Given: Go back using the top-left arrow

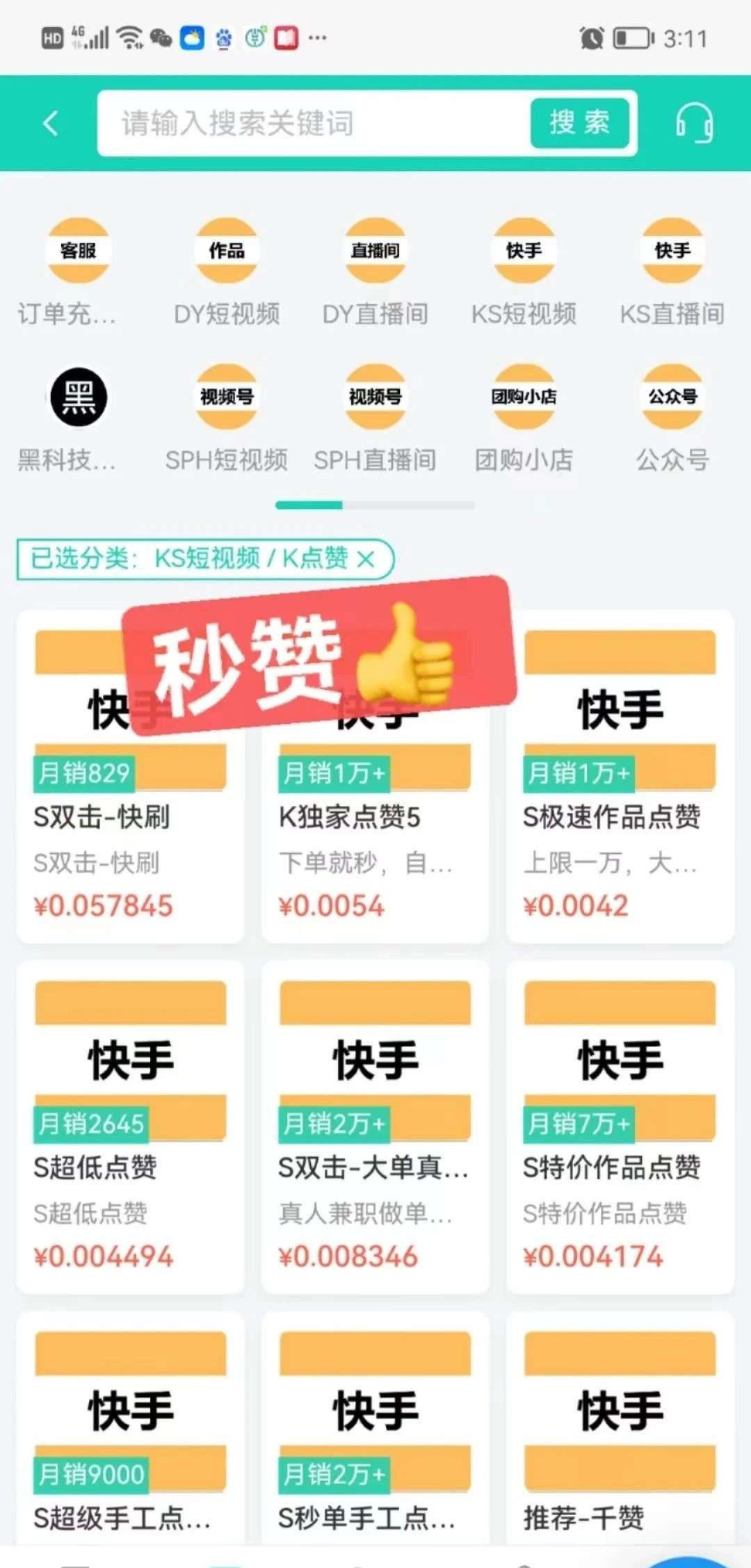Looking at the screenshot, I should pos(50,124).
